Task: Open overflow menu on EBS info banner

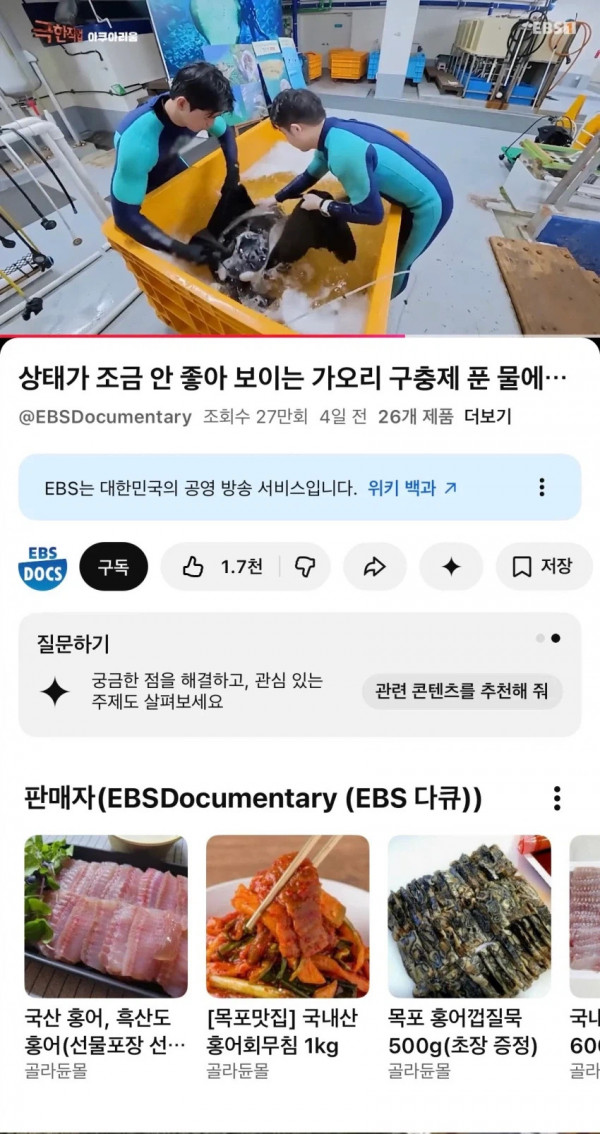Action: point(541,488)
